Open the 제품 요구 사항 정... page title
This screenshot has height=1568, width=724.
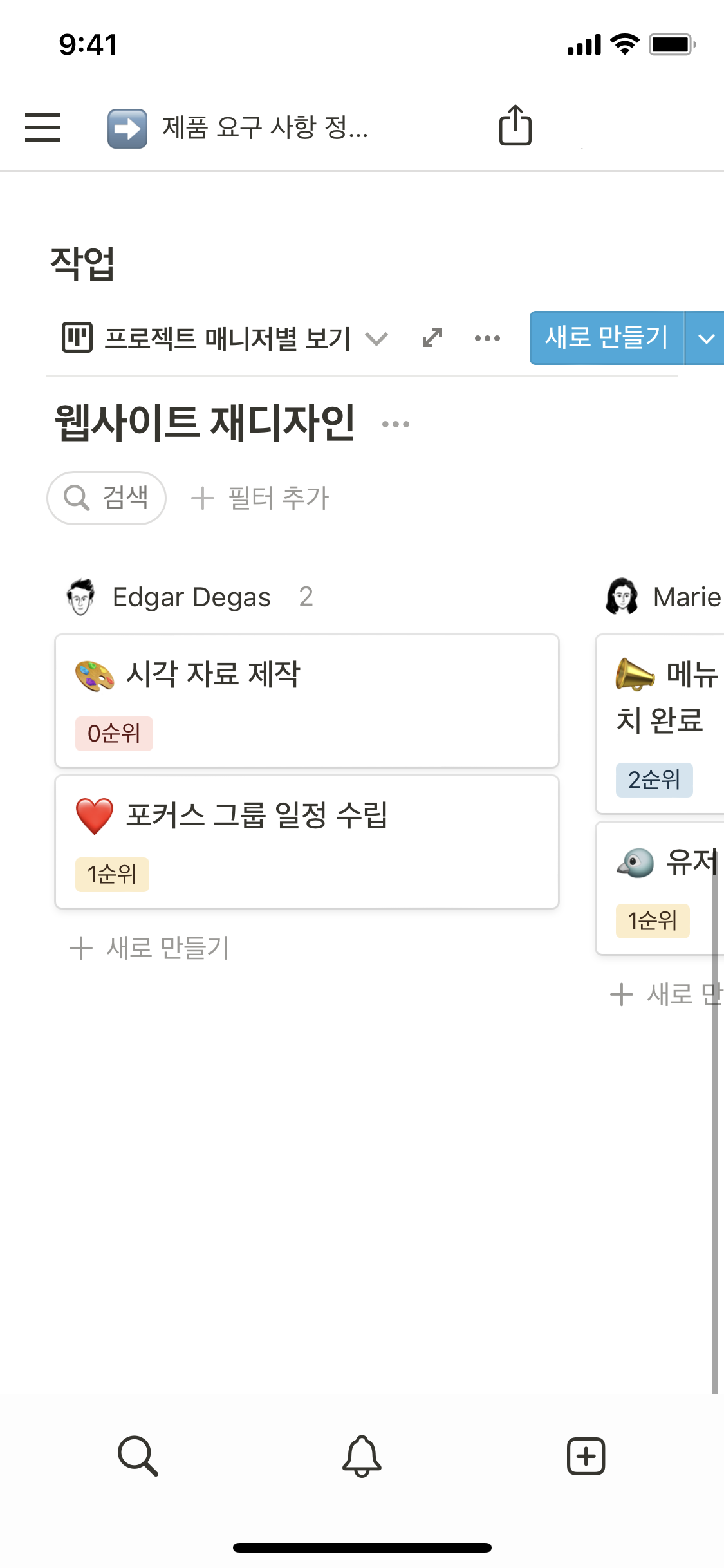(x=264, y=127)
